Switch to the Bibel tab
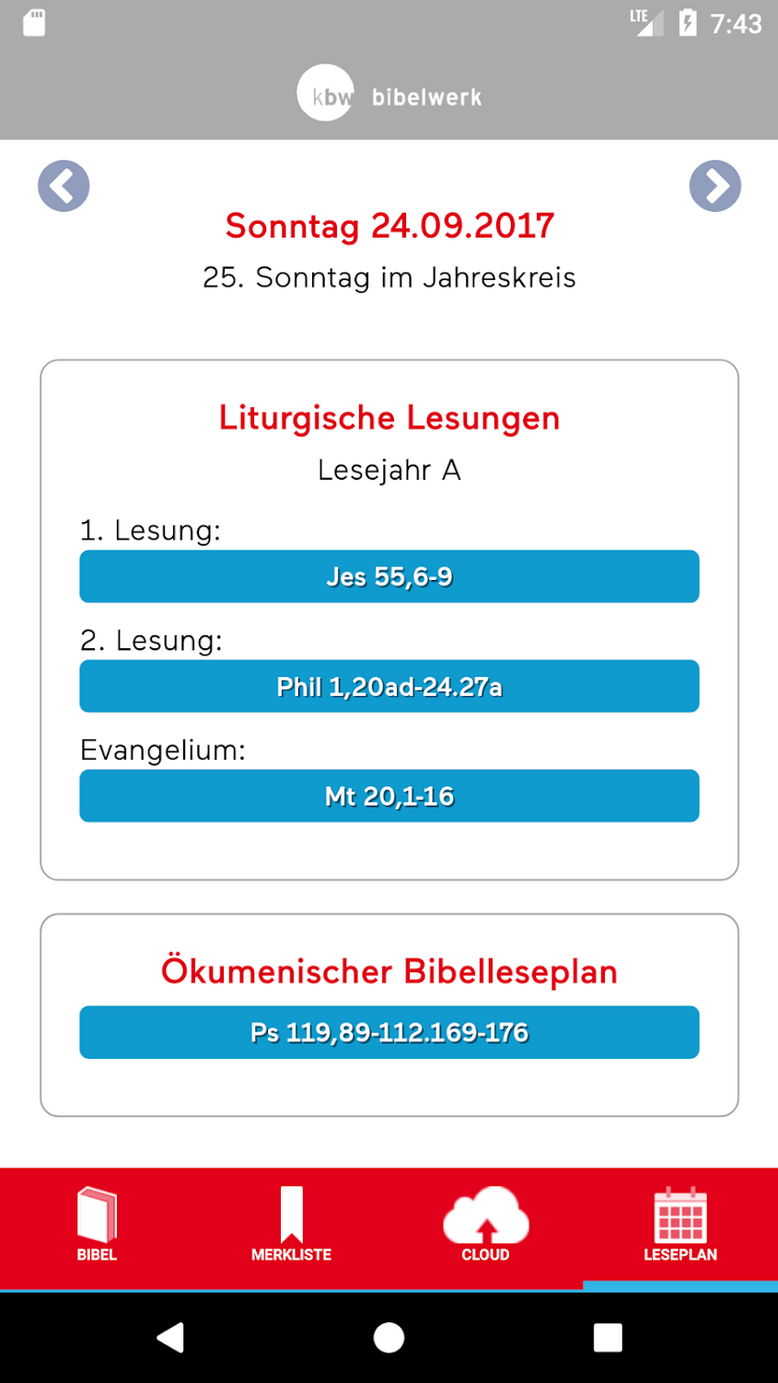 point(97,1228)
